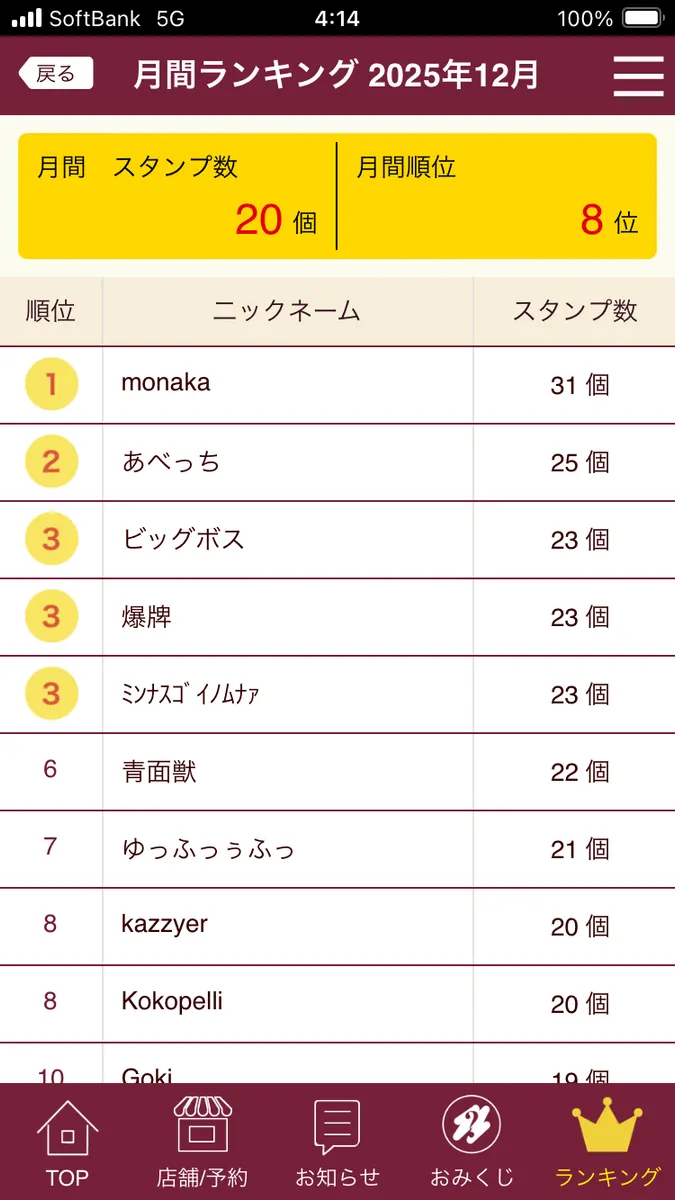The width and height of the screenshot is (675, 1200).
Task: Switch to the お知らせ tab
Action: [x=337, y=1141]
